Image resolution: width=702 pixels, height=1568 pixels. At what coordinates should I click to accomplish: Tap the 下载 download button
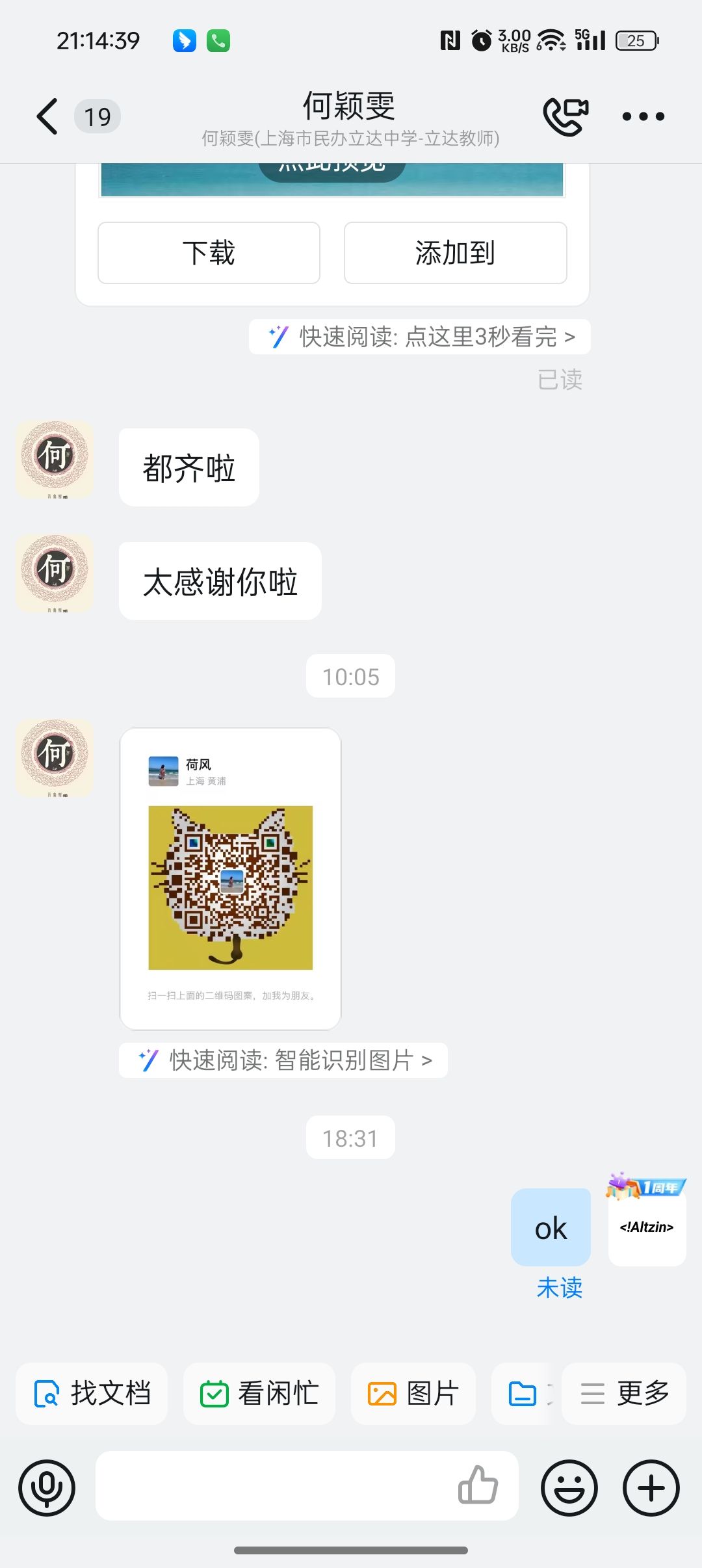209,253
